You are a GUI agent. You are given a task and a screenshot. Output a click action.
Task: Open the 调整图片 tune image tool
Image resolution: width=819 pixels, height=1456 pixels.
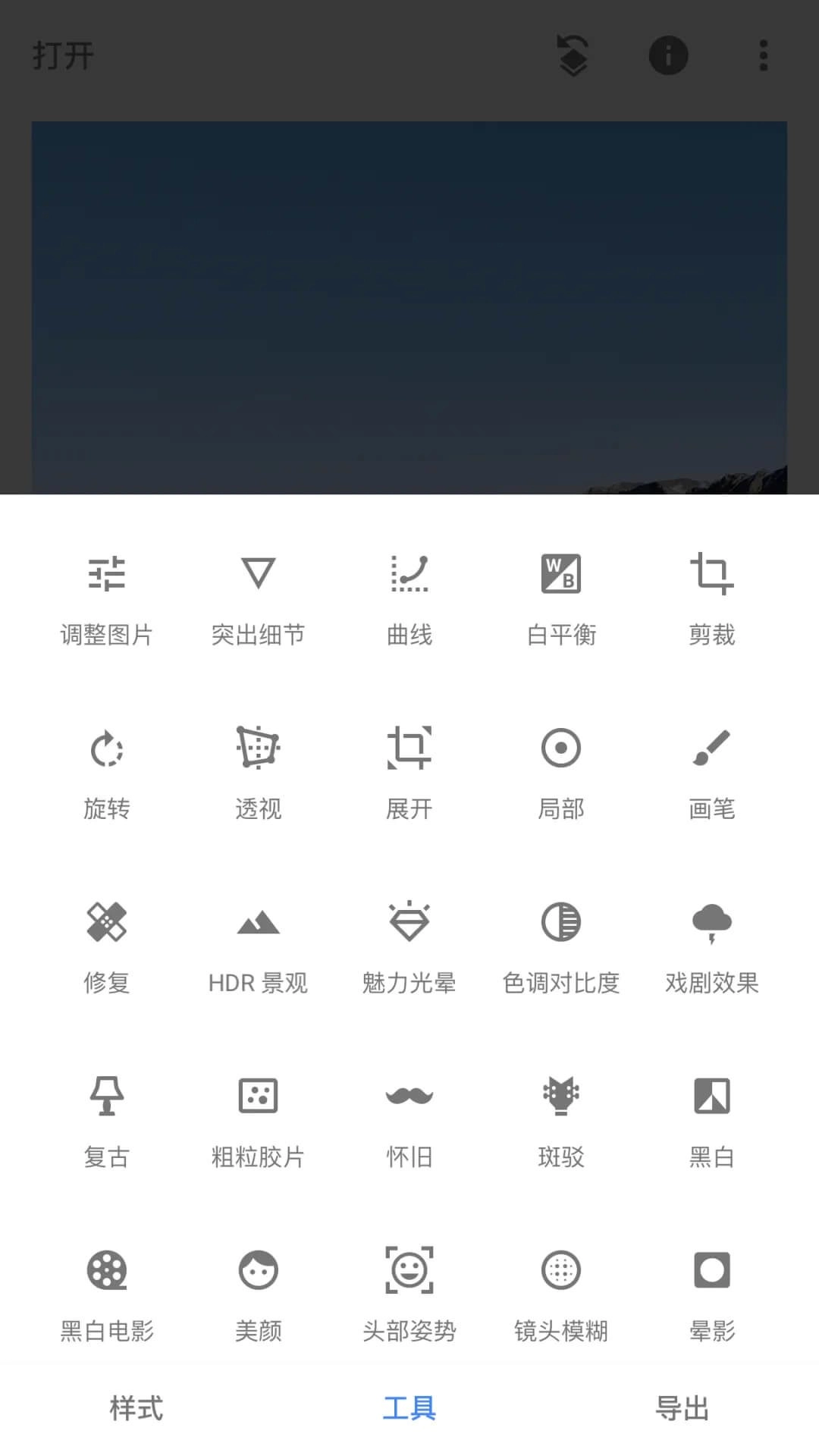[106, 598]
